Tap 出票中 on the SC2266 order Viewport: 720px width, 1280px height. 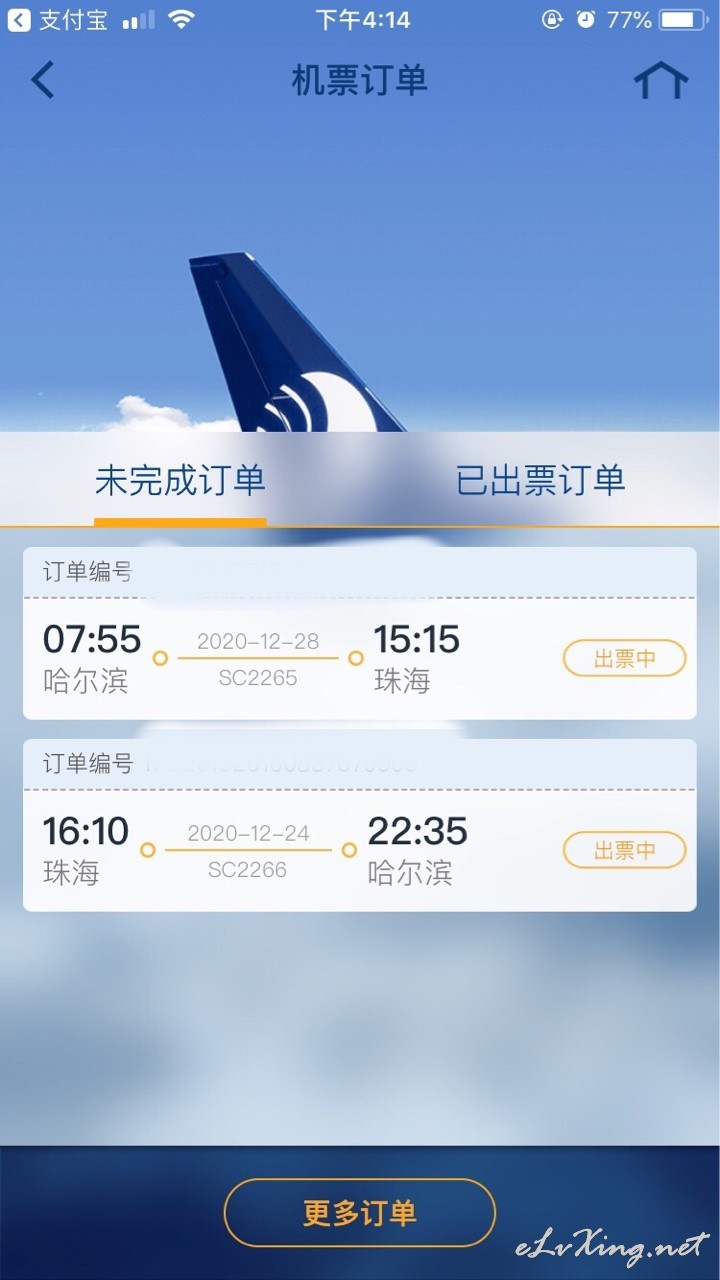[x=625, y=851]
